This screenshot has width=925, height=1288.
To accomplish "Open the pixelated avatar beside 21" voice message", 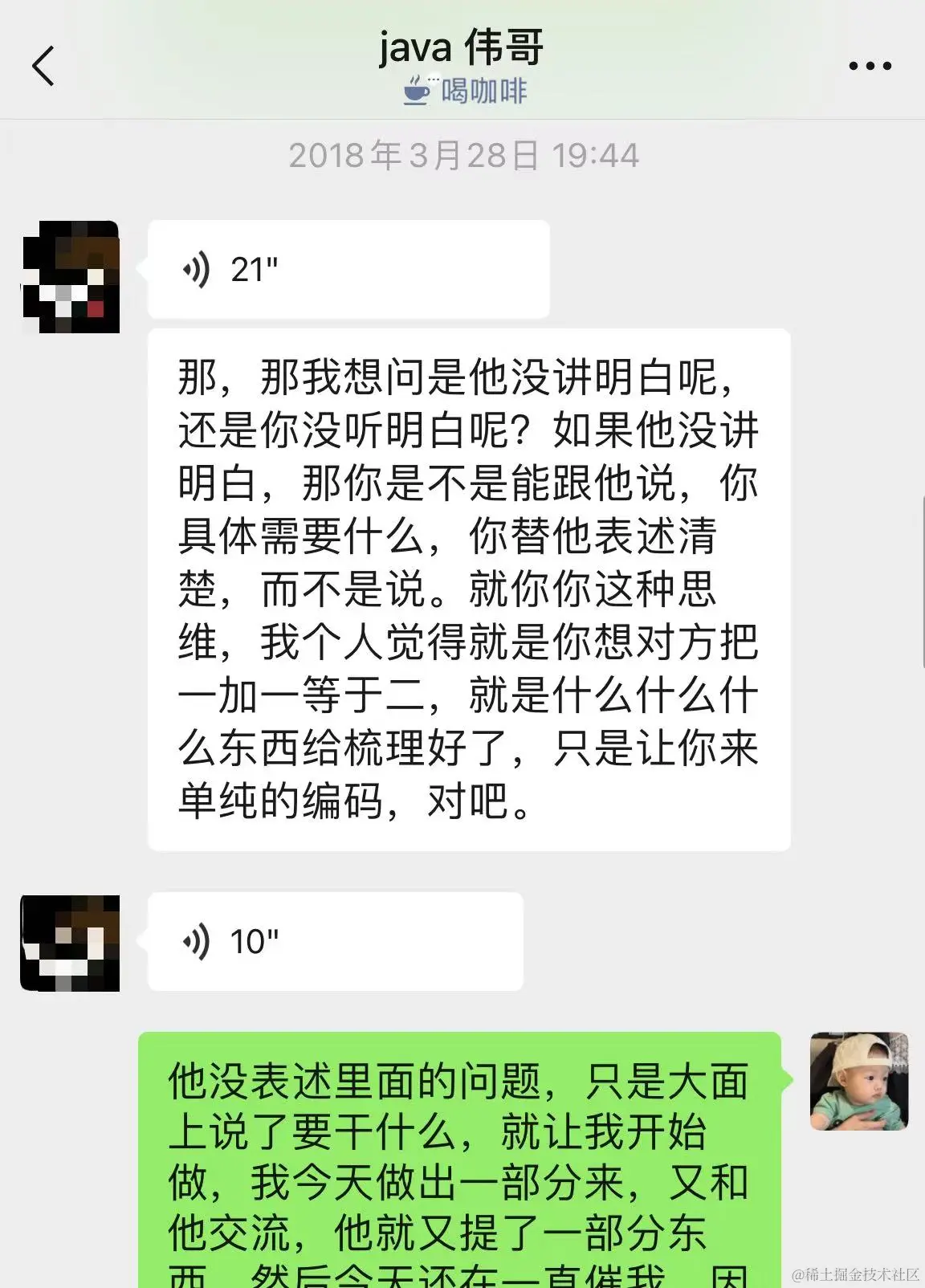I will tap(71, 277).
